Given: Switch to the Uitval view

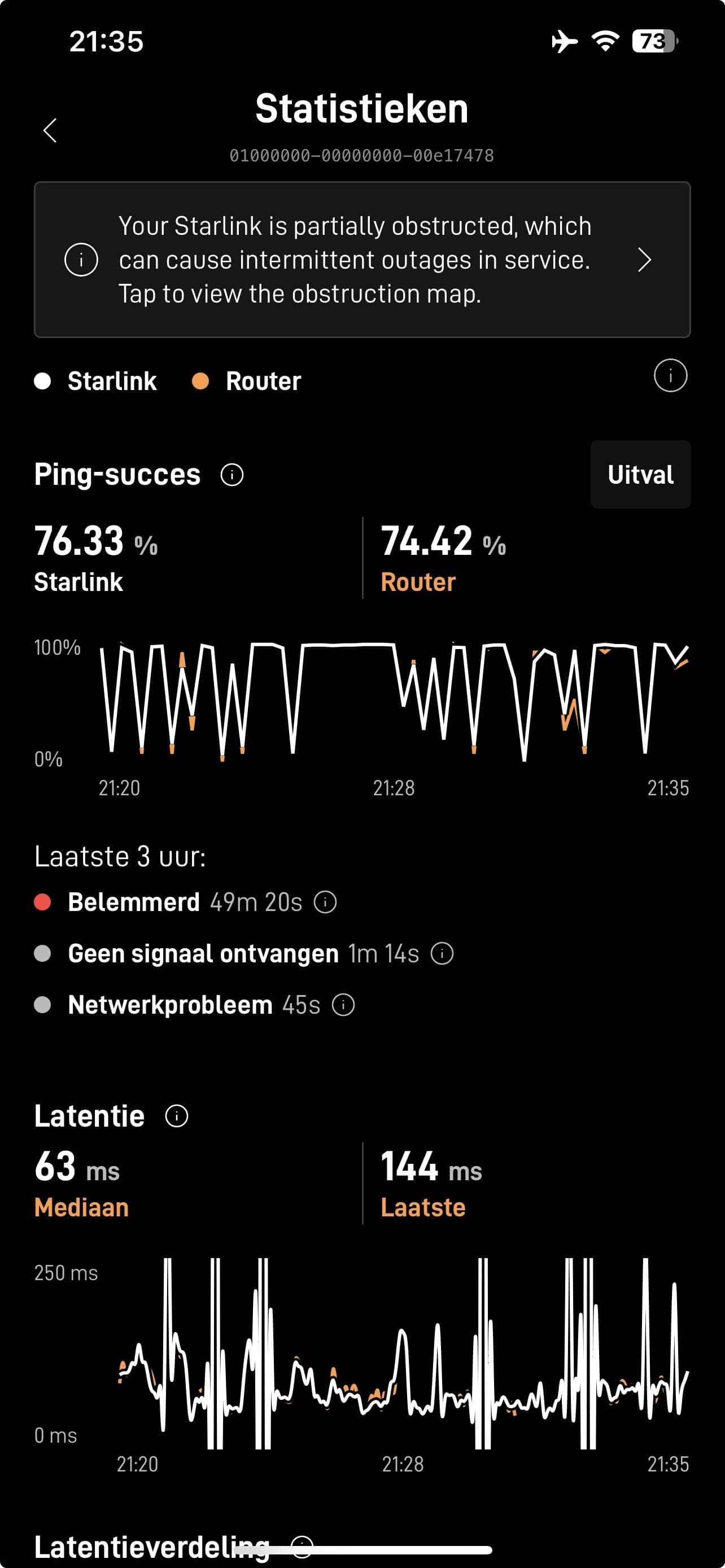Looking at the screenshot, I should pos(640,475).
